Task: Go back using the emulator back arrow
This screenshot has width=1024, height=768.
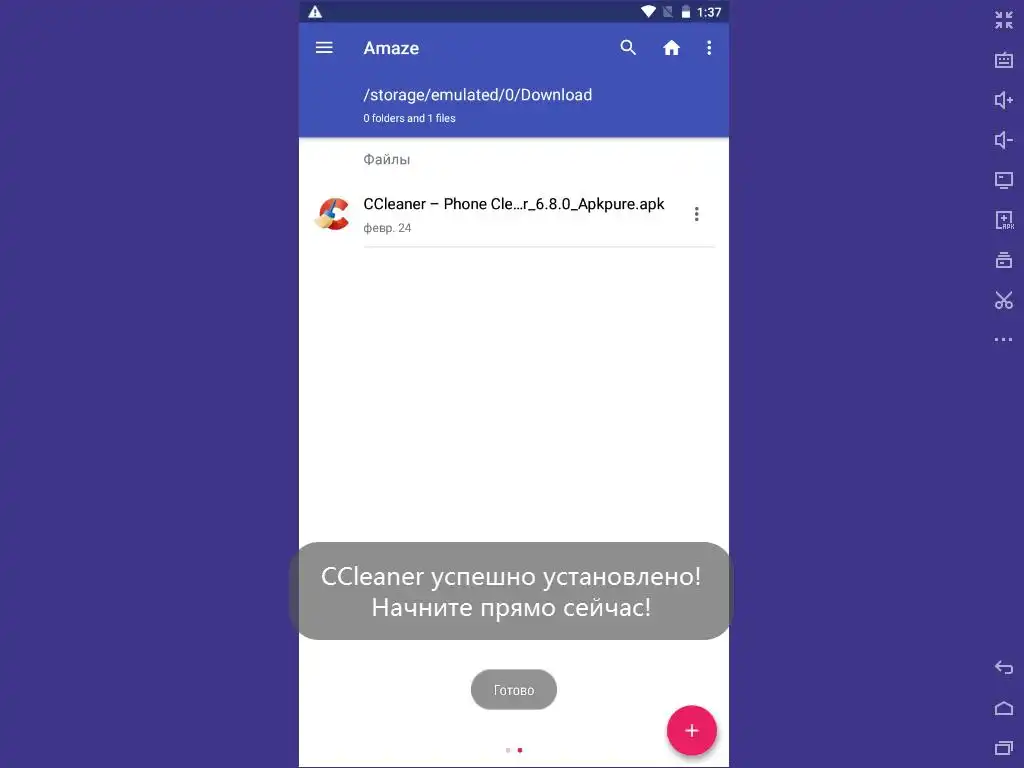Action: pos(1003,668)
